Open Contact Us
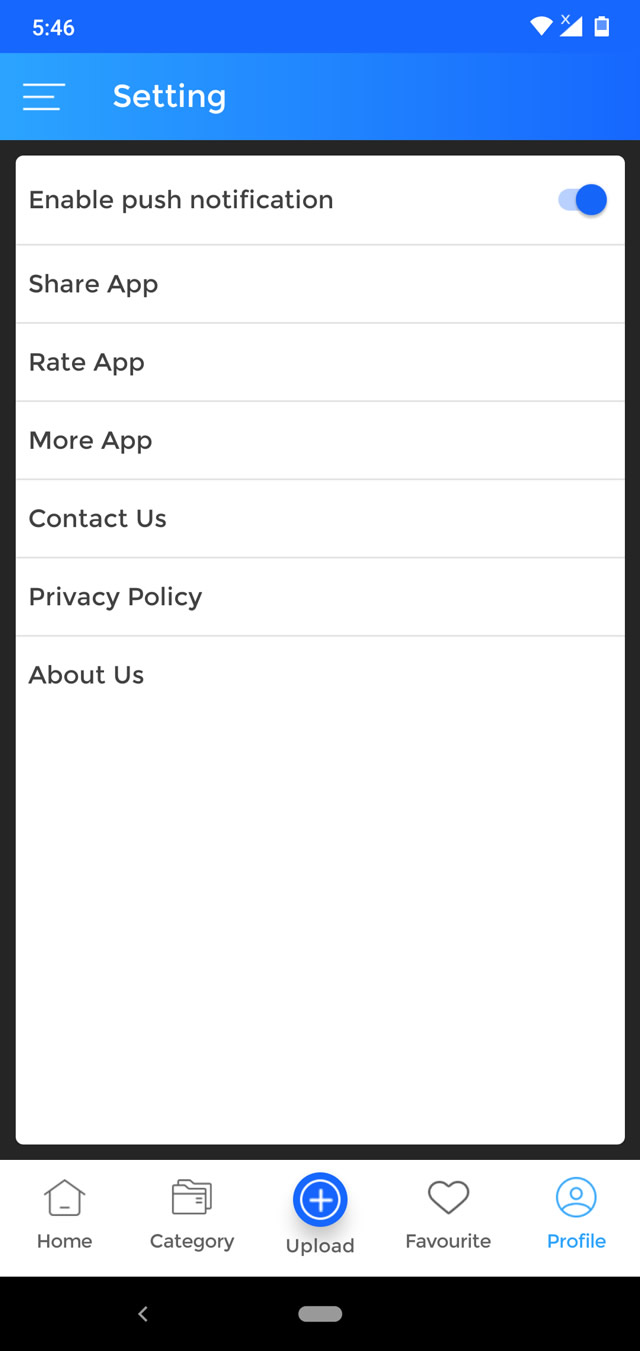 320,518
